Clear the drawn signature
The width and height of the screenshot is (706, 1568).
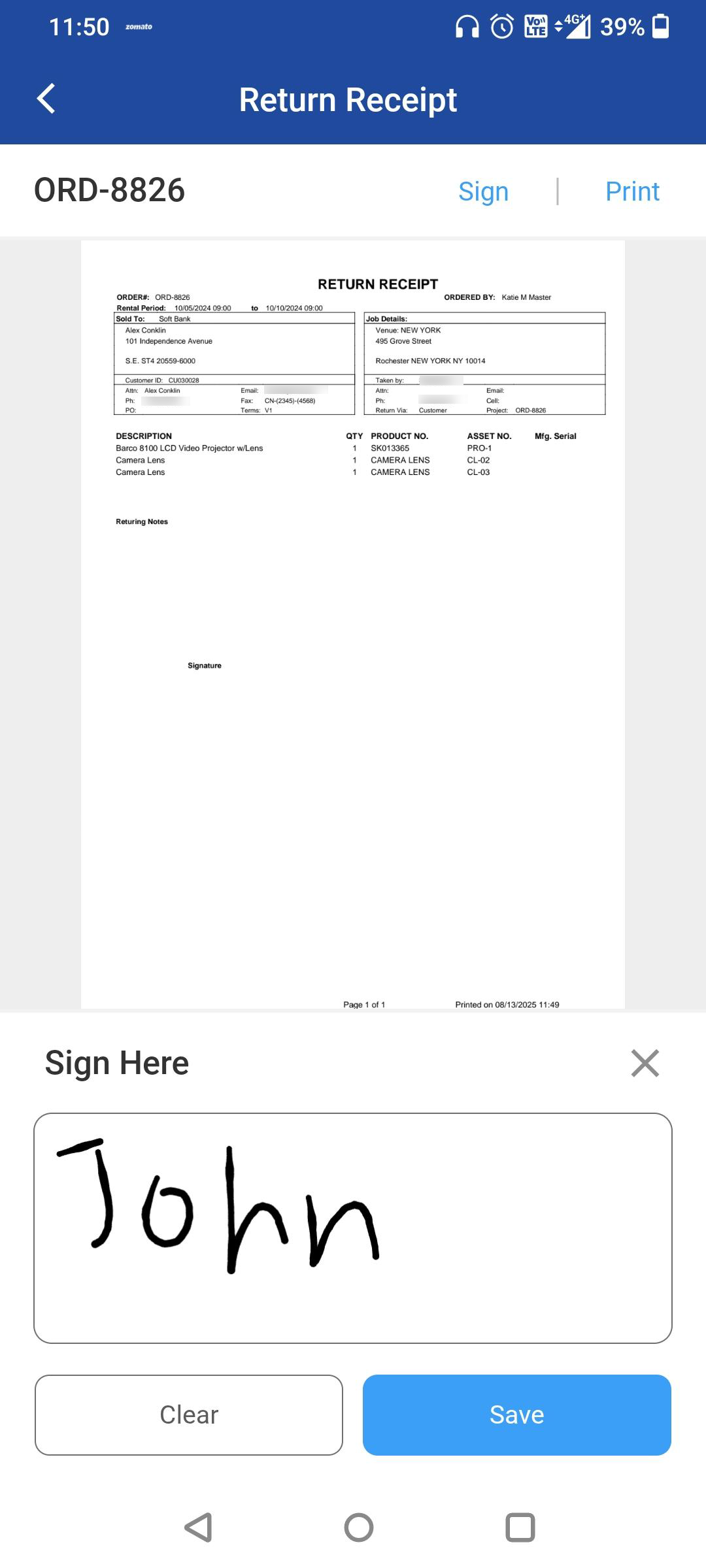(x=189, y=1415)
